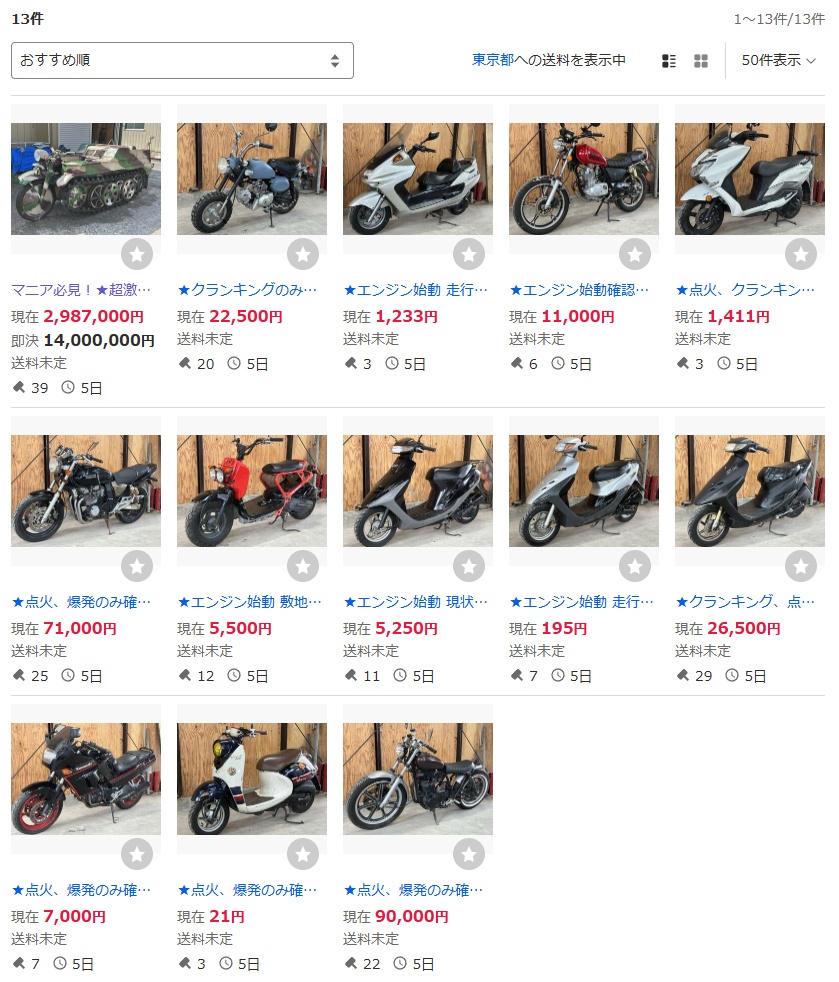Open the 195円 silver scooter photo
Viewport: 839px width, 982px height.
[583, 490]
